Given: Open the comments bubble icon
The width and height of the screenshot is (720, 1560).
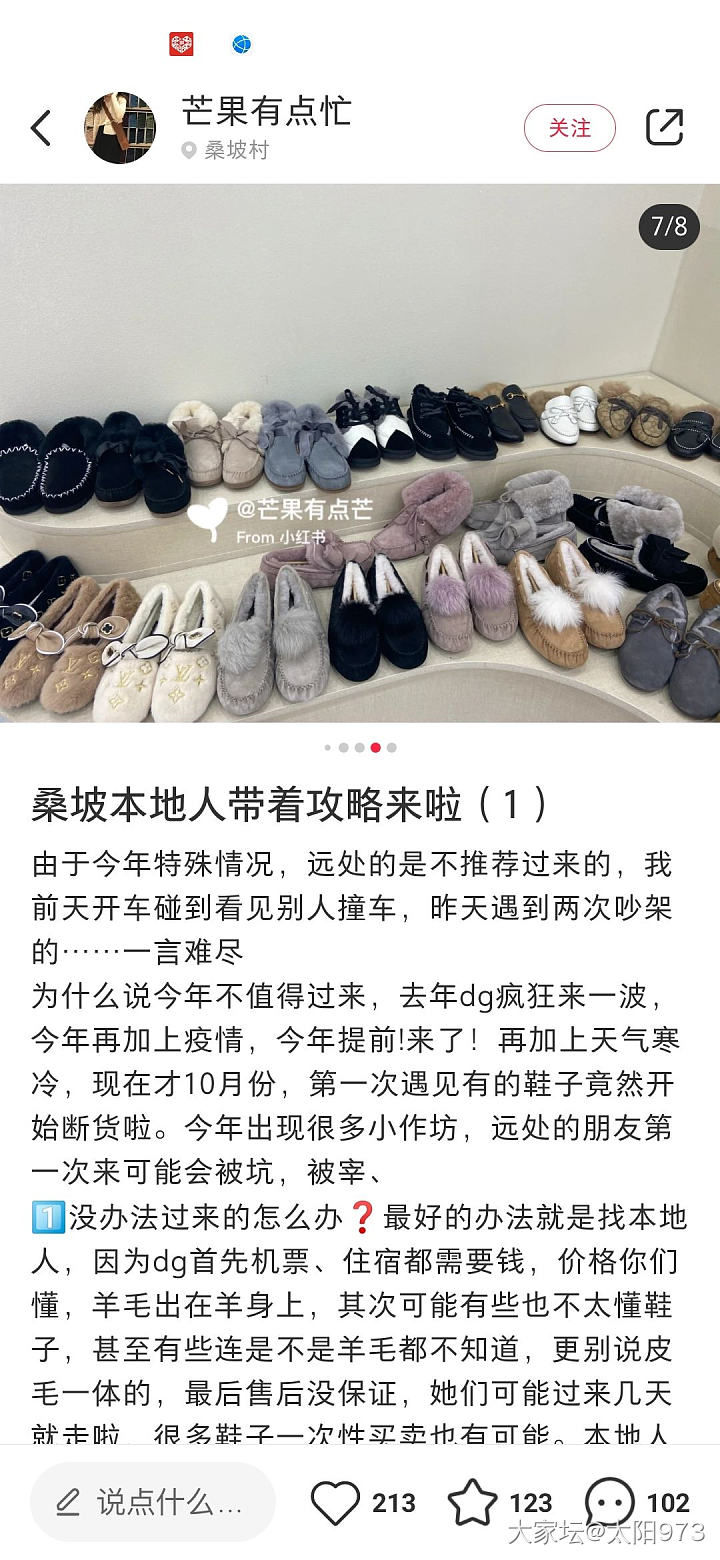Looking at the screenshot, I should pyautogui.click(x=609, y=1502).
